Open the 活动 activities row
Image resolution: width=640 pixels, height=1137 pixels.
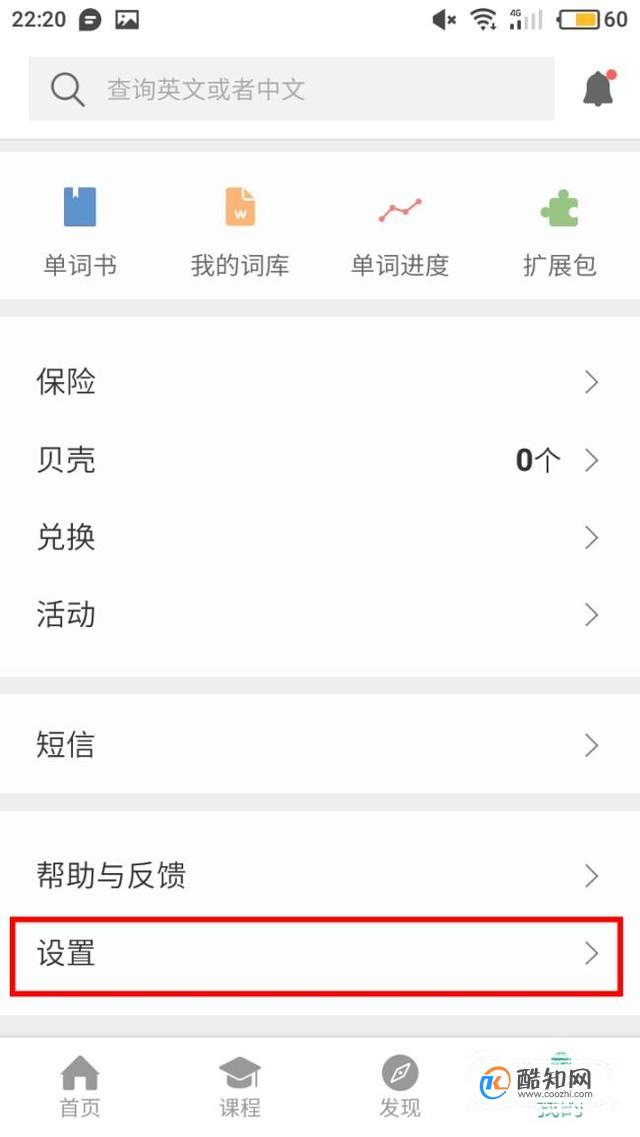tap(320, 615)
